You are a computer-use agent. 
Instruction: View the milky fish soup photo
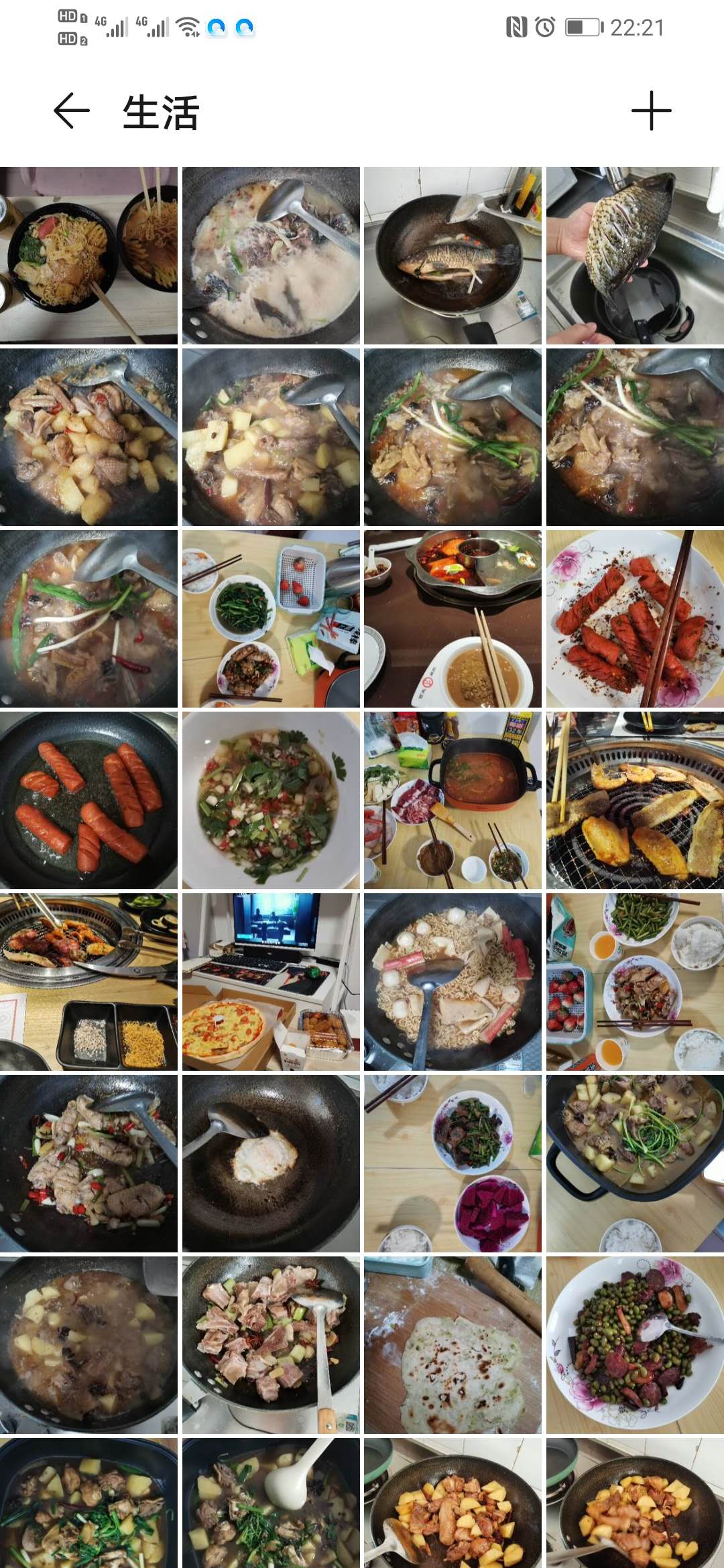coord(271,255)
